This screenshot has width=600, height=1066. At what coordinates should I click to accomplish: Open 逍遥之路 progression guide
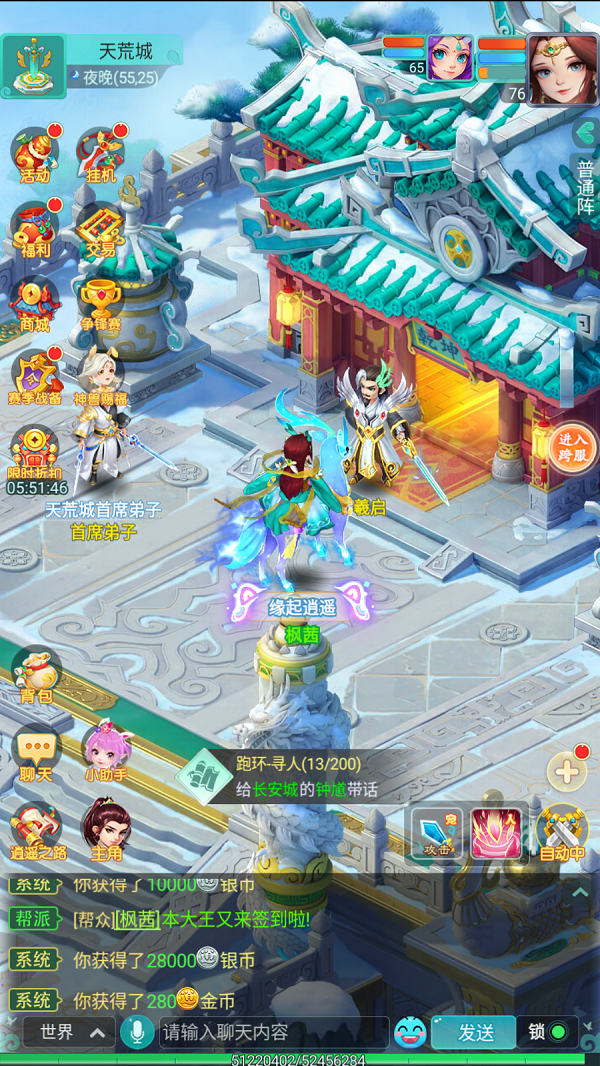click(x=36, y=831)
